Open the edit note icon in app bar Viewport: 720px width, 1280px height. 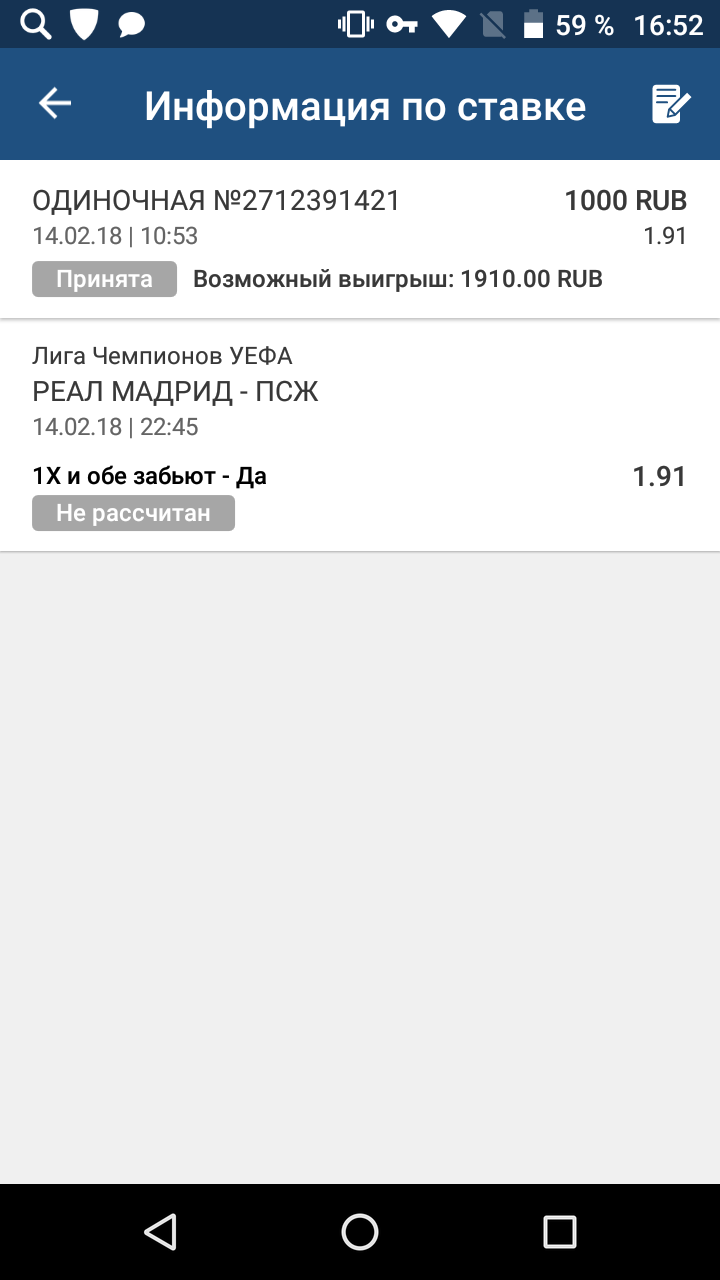(x=670, y=104)
